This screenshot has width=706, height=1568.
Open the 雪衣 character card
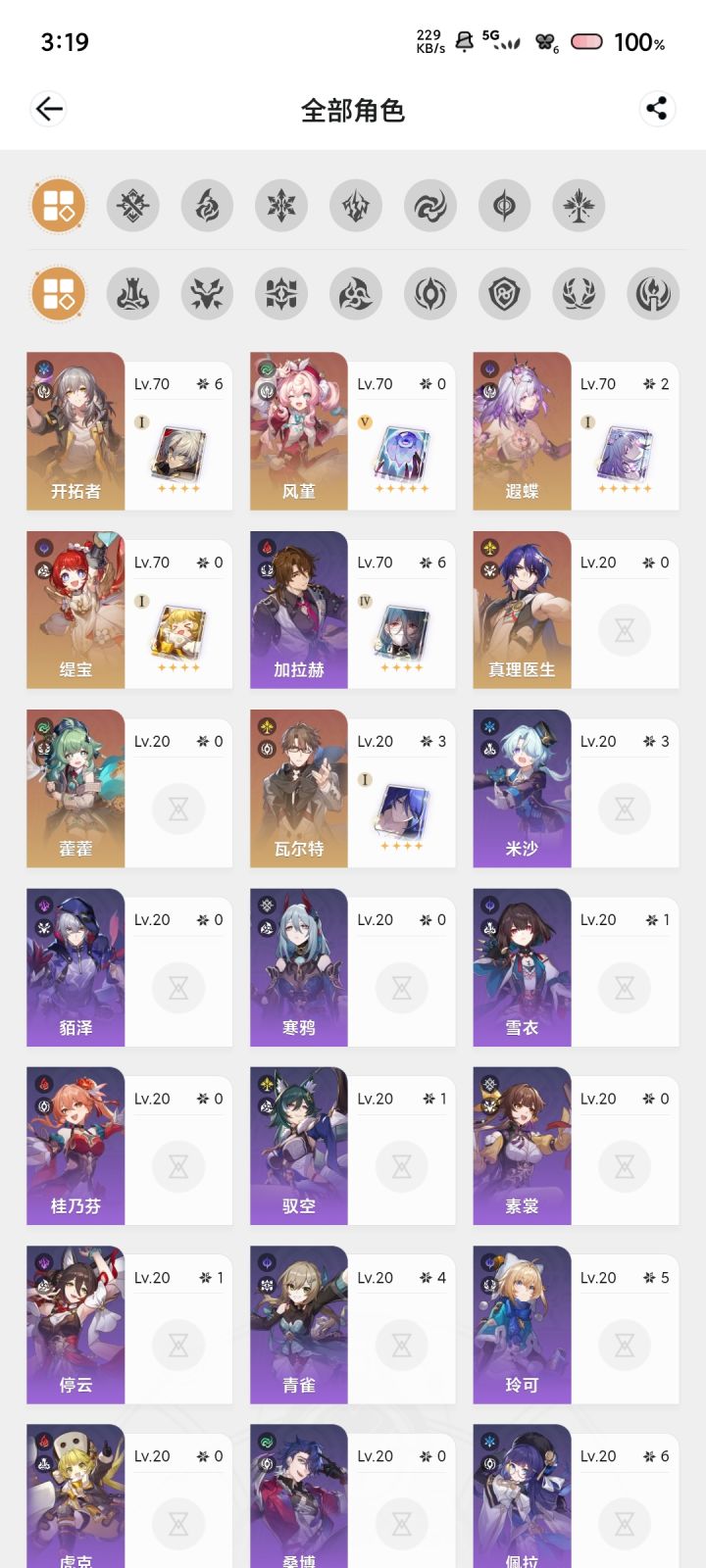coord(576,968)
